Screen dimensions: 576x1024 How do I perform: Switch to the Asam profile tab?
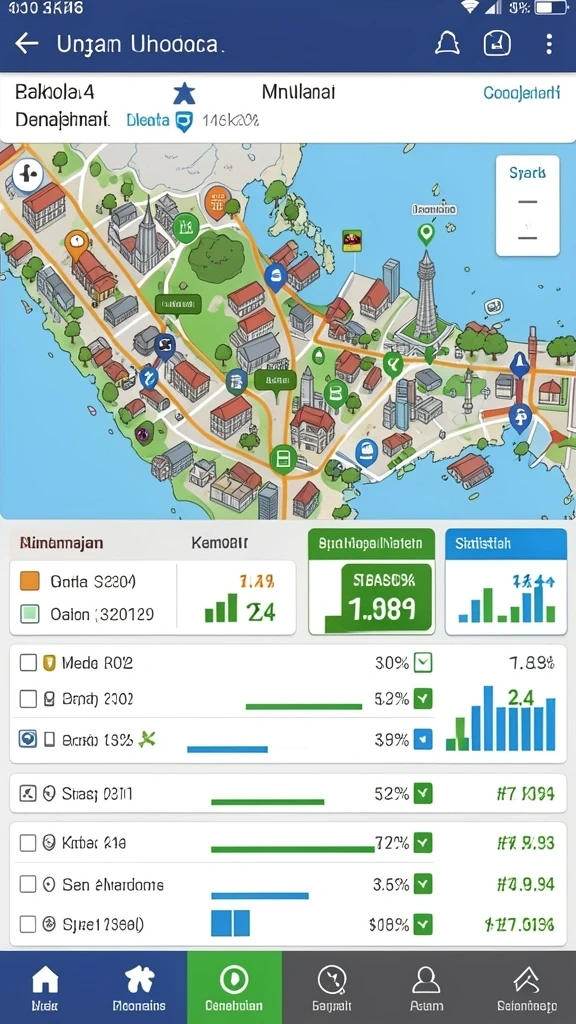pyautogui.click(x=426, y=987)
